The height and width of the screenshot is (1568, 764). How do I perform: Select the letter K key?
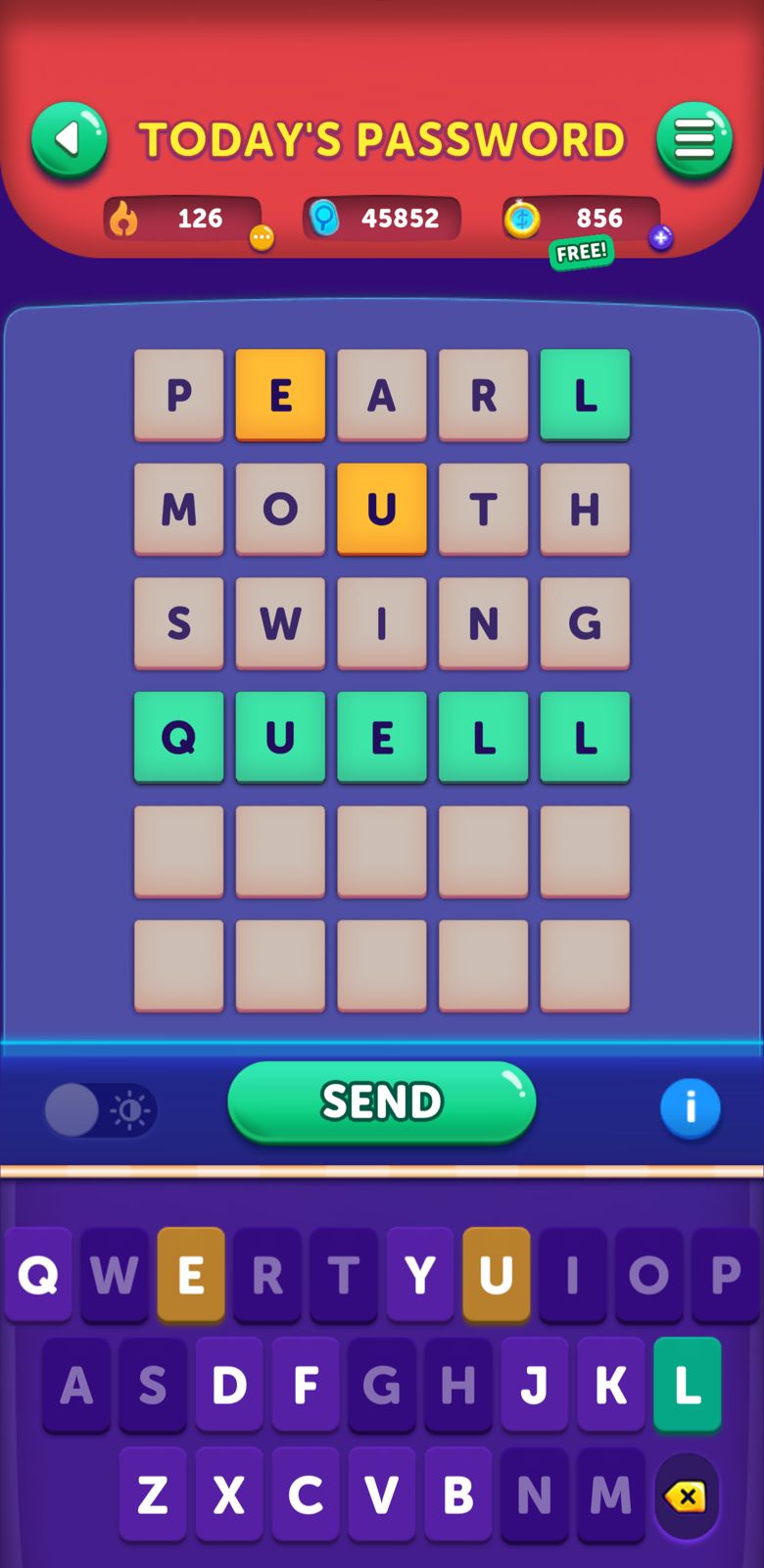[611, 1385]
